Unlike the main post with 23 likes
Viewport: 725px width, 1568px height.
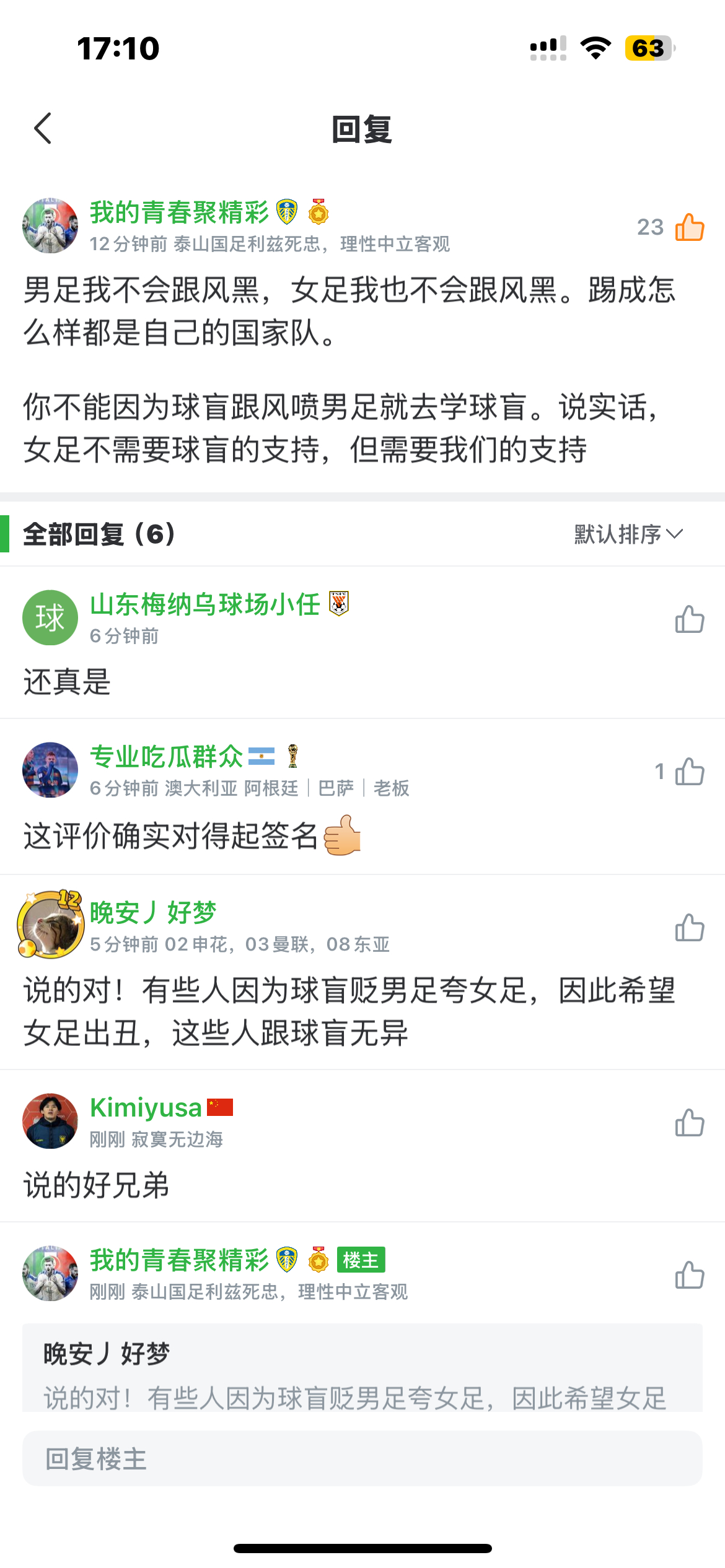tap(690, 227)
